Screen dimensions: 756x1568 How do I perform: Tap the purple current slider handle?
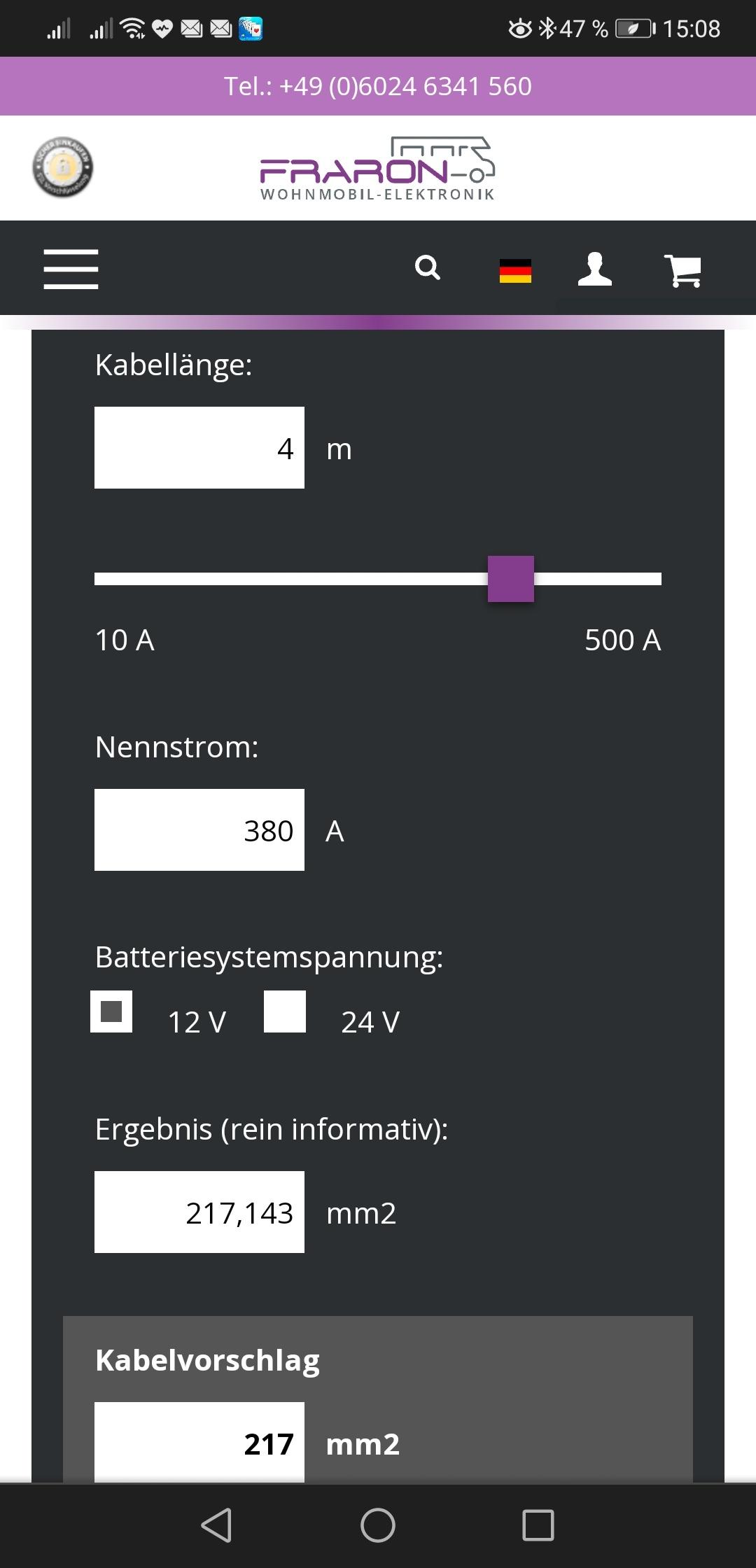(x=511, y=579)
